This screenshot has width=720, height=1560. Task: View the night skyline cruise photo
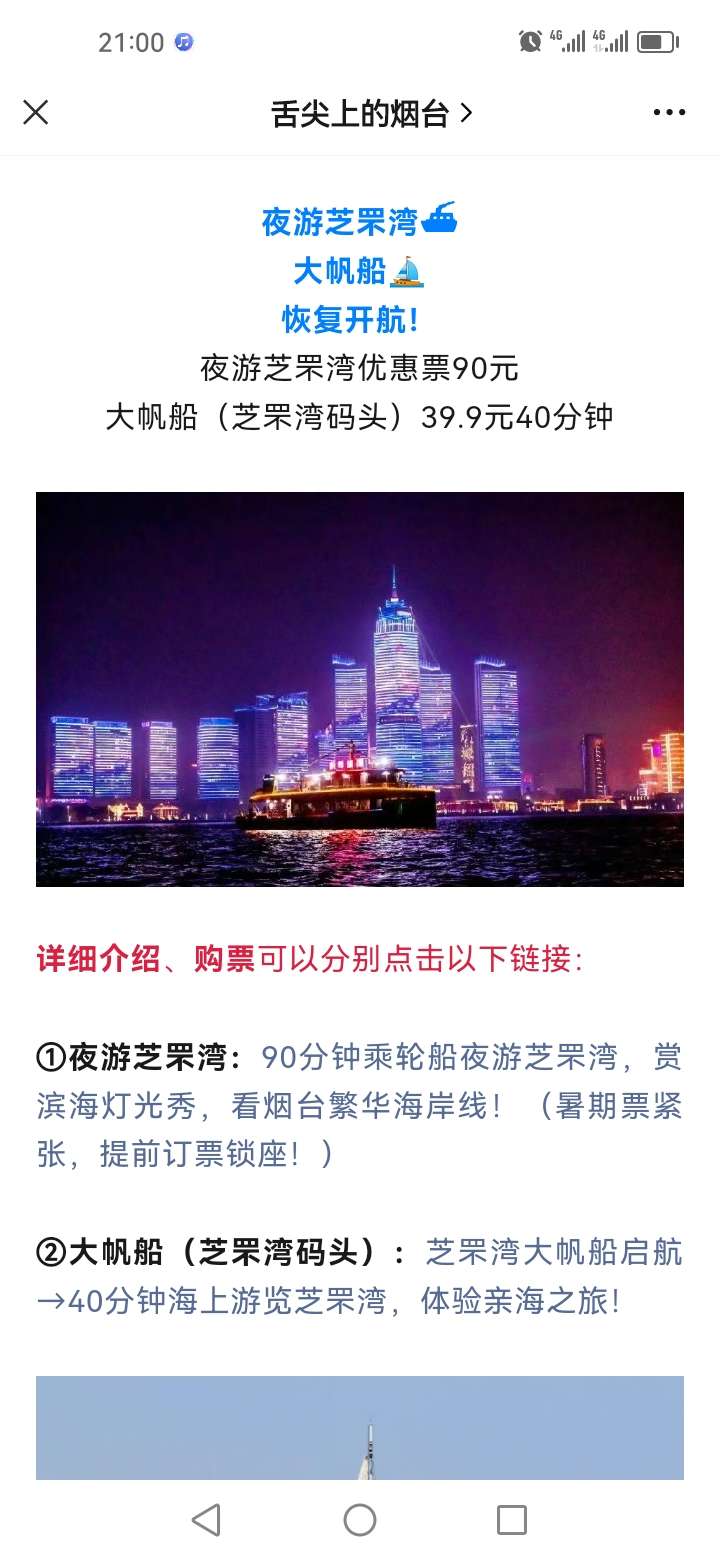pos(360,689)
